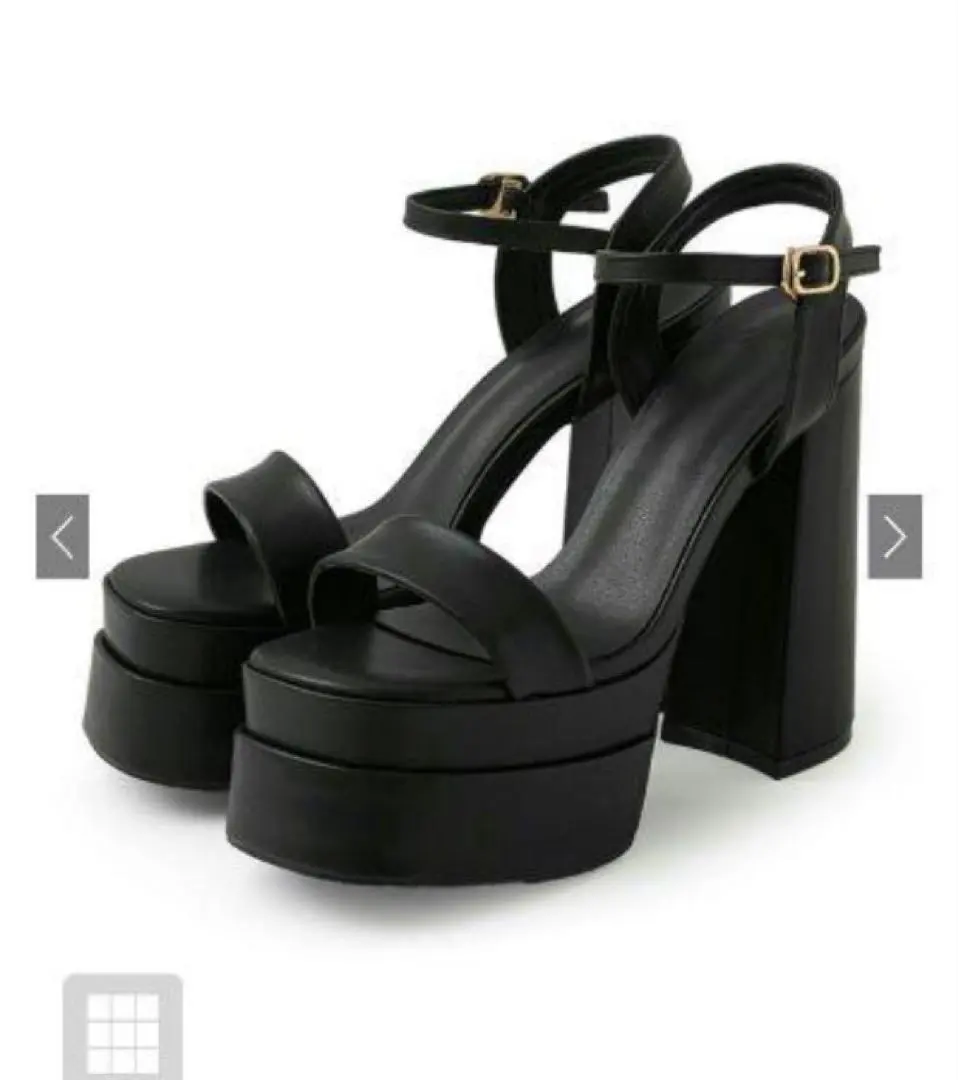Show the previous product image
Screen dimensions: 958x1080
(62, 537)
